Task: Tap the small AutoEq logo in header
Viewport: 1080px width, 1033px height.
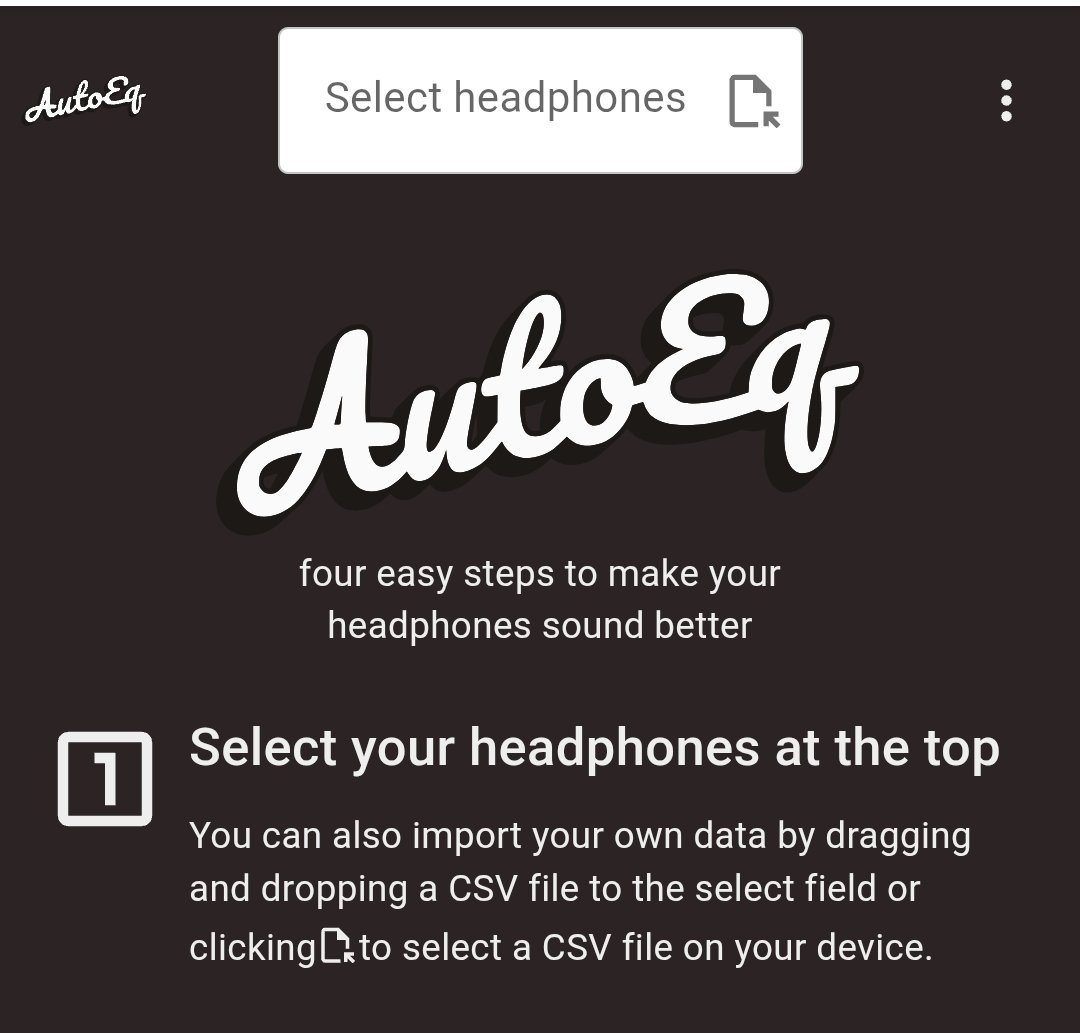Action: coord(86,101)
